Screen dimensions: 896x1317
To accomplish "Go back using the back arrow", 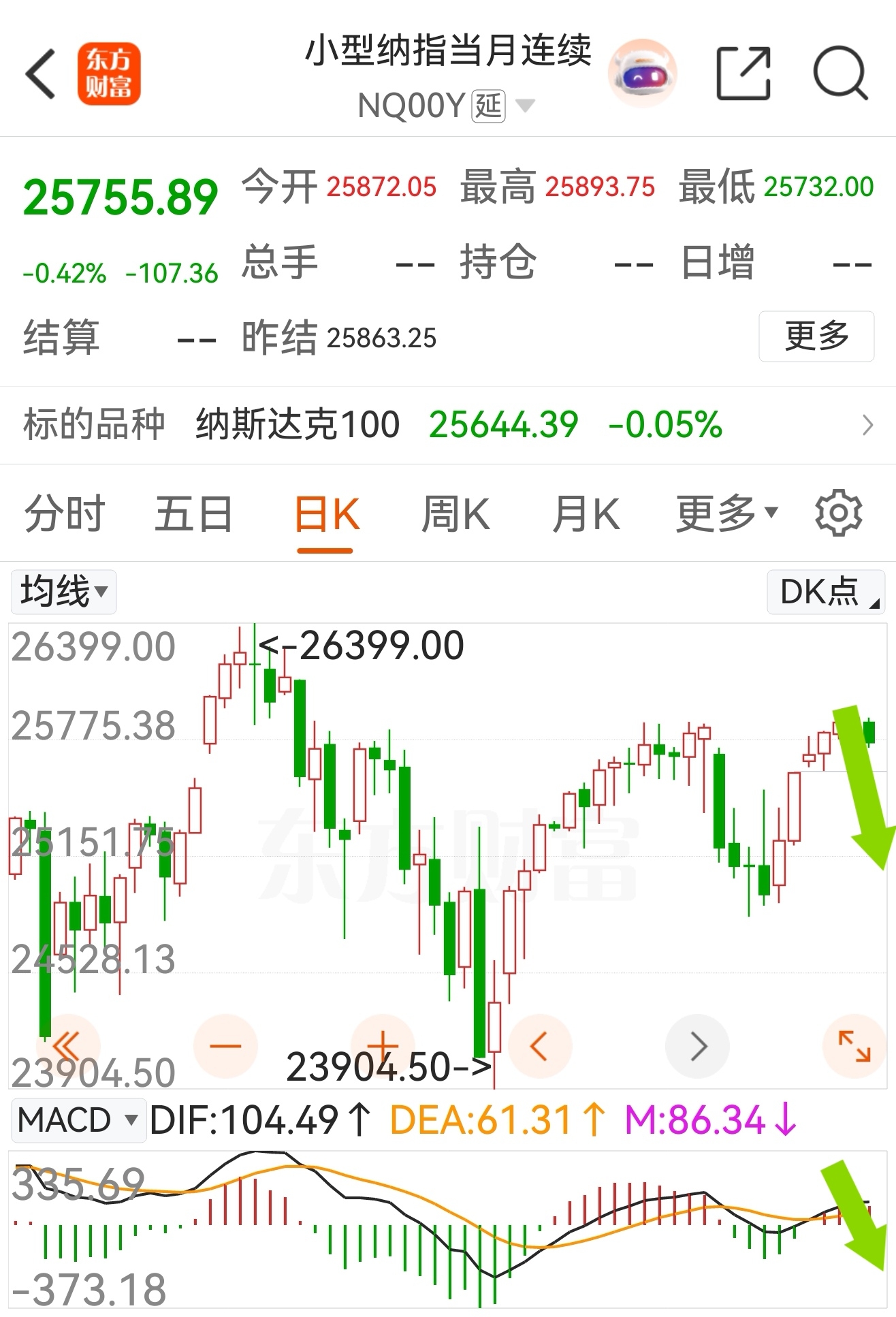I will [41, 72].
